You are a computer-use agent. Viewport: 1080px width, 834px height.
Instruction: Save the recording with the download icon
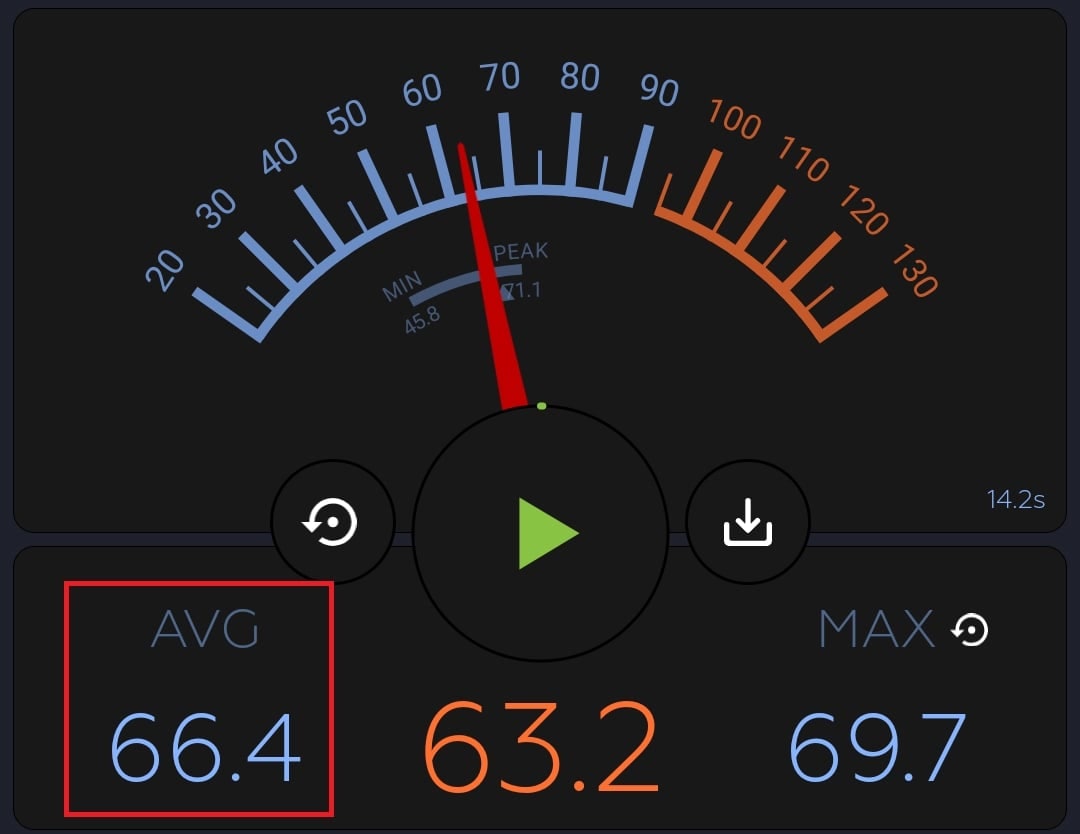click(747, 522)
